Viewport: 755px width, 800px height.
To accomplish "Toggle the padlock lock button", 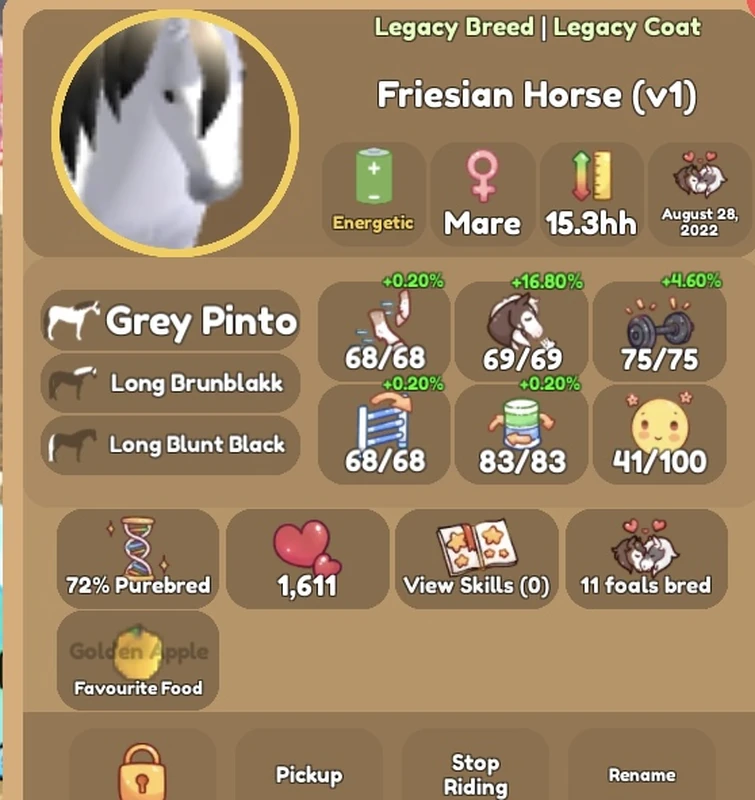I will tap(142, 770).
